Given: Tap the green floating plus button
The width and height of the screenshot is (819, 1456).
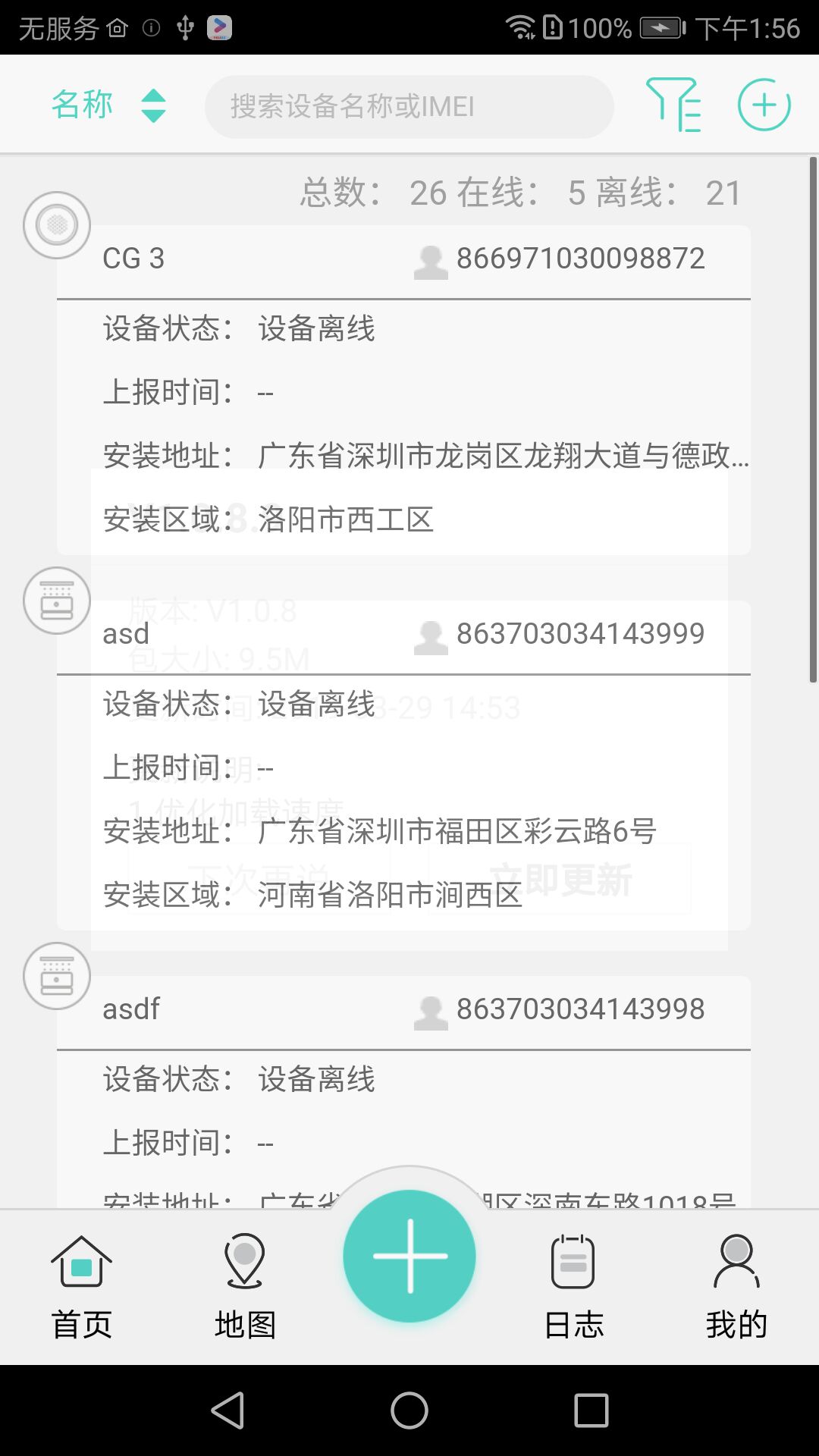Looking at the screenshot, I should tap(409, 1255).
